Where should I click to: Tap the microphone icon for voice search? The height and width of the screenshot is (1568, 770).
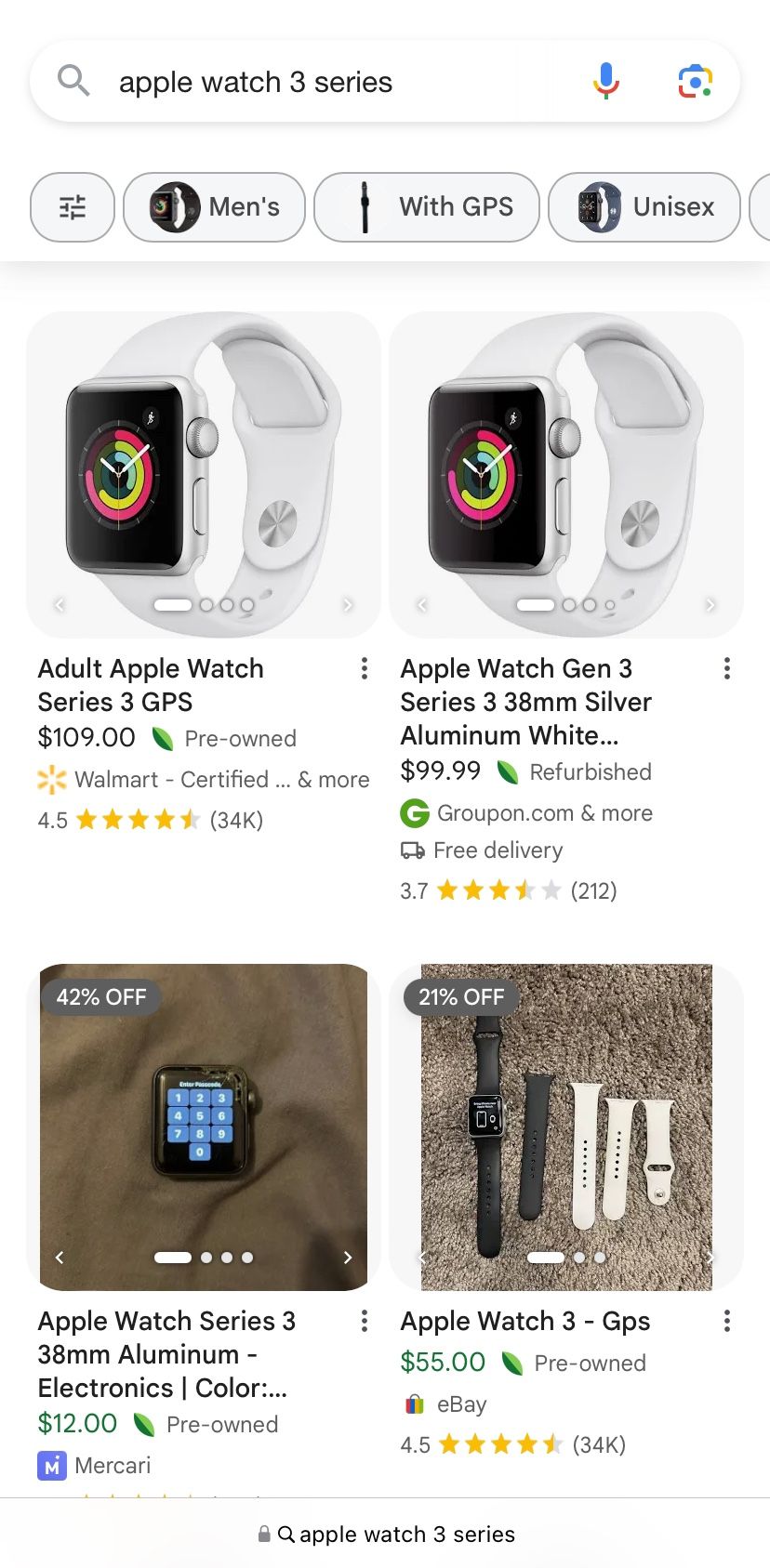point(604,81)
